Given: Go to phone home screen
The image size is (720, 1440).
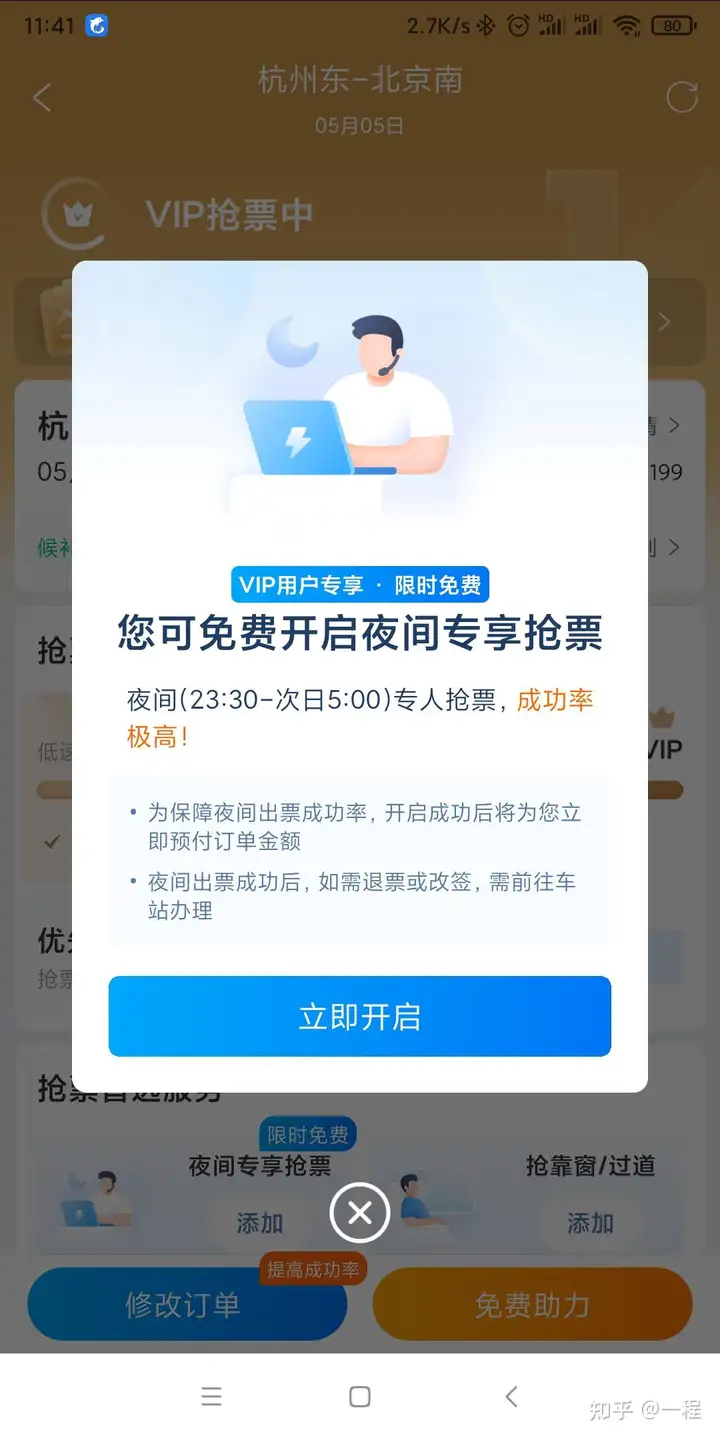Looking at the screenshot, I should click(x=360, y=1397).
